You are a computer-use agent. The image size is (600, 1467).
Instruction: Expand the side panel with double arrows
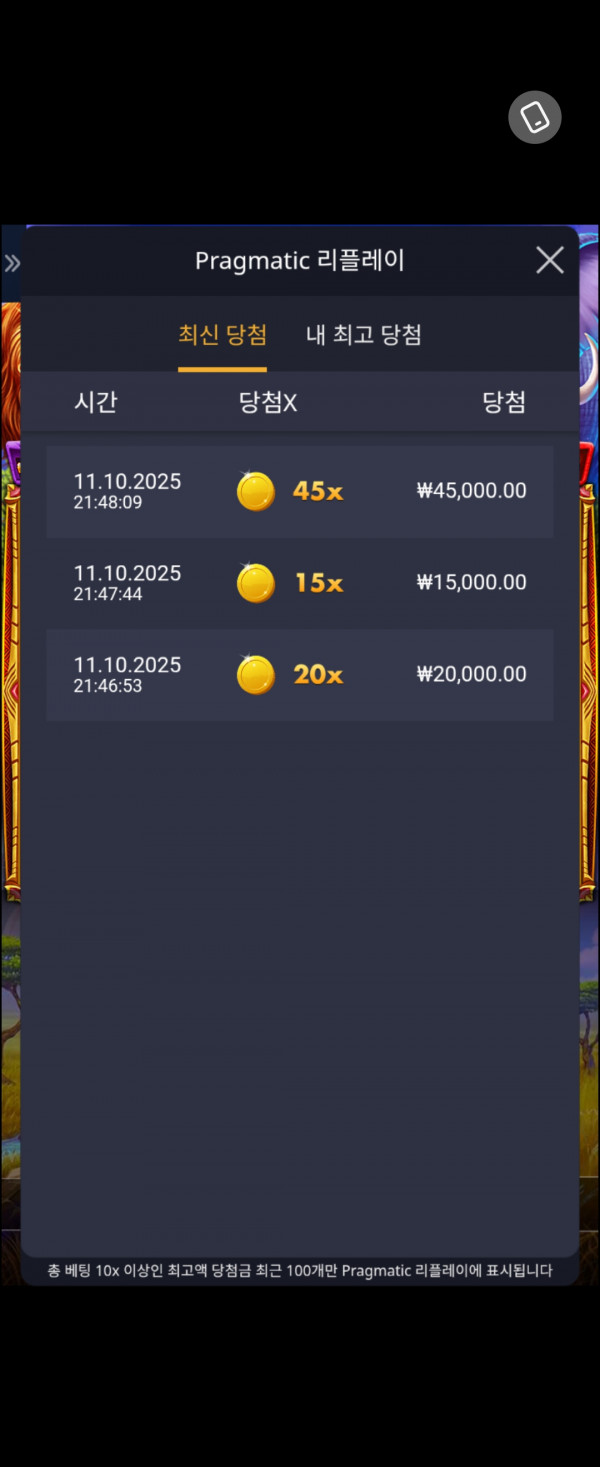click(x=12, y=264)
